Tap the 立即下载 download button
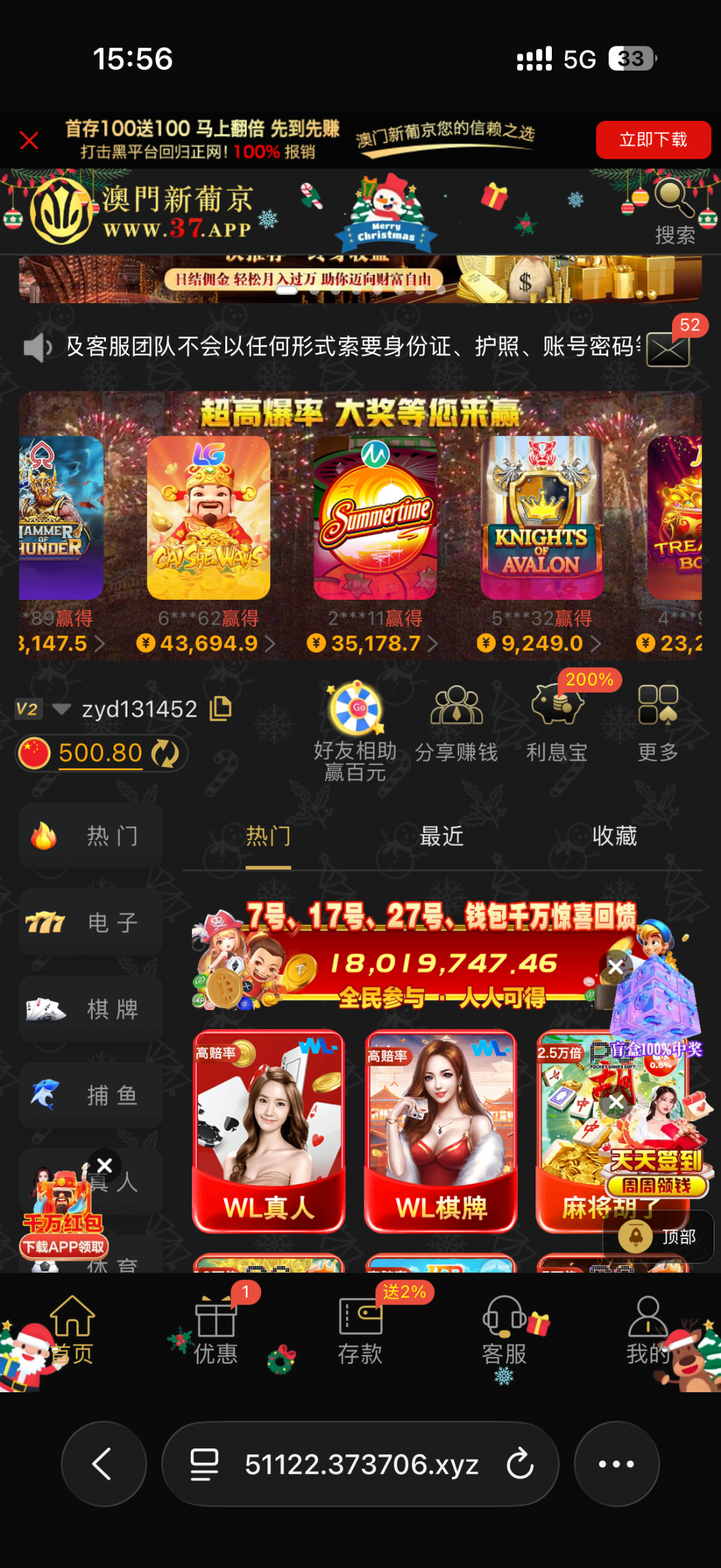This screenshot has height=1568, width=721. point(652,140)
